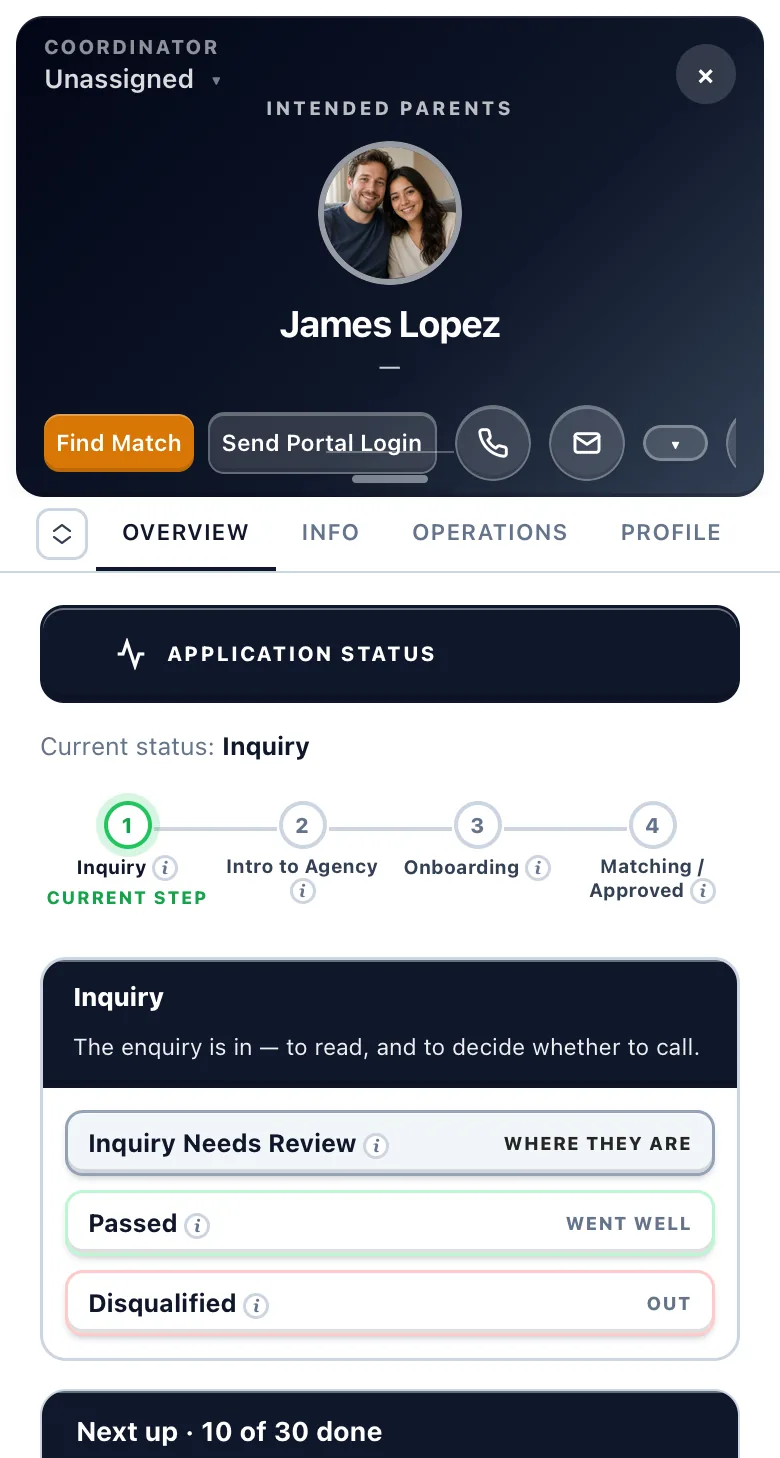Tap the Find Match button
Viewport: 780px width, 1458px height.
(x=119, y=443)
